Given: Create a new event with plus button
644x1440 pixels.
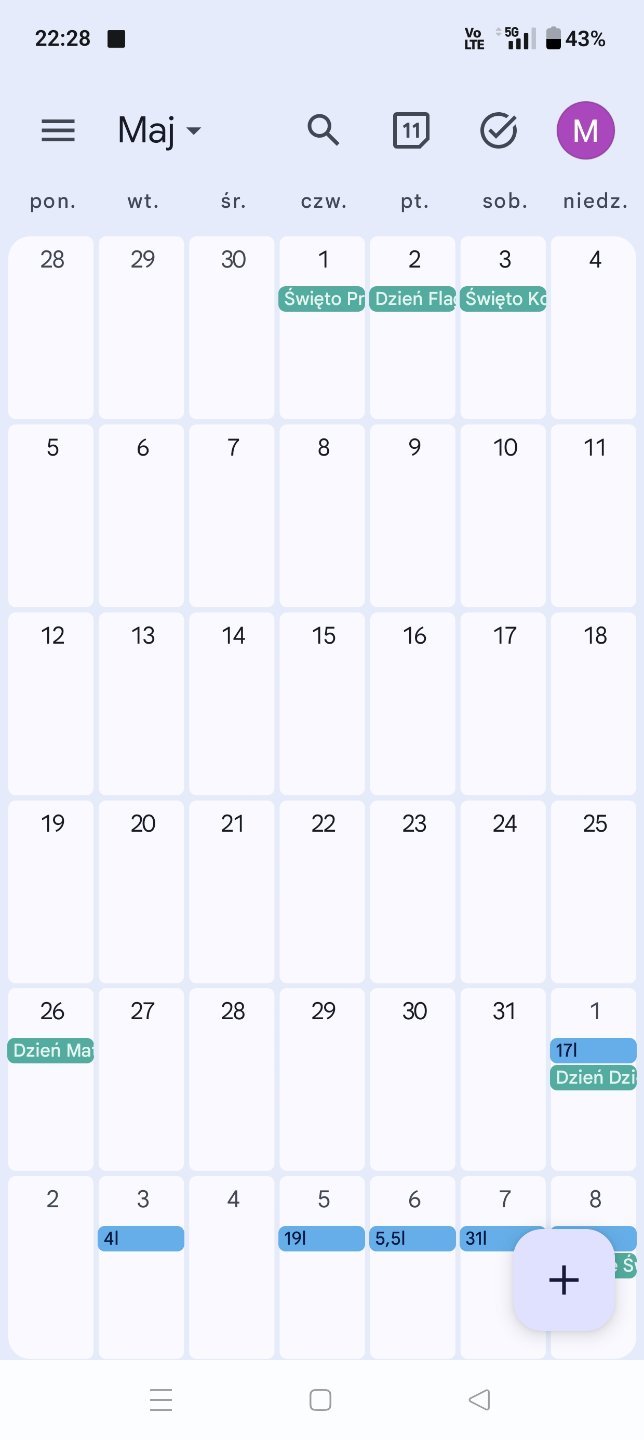Looking at the screenshot, I should pos(564,1280).
